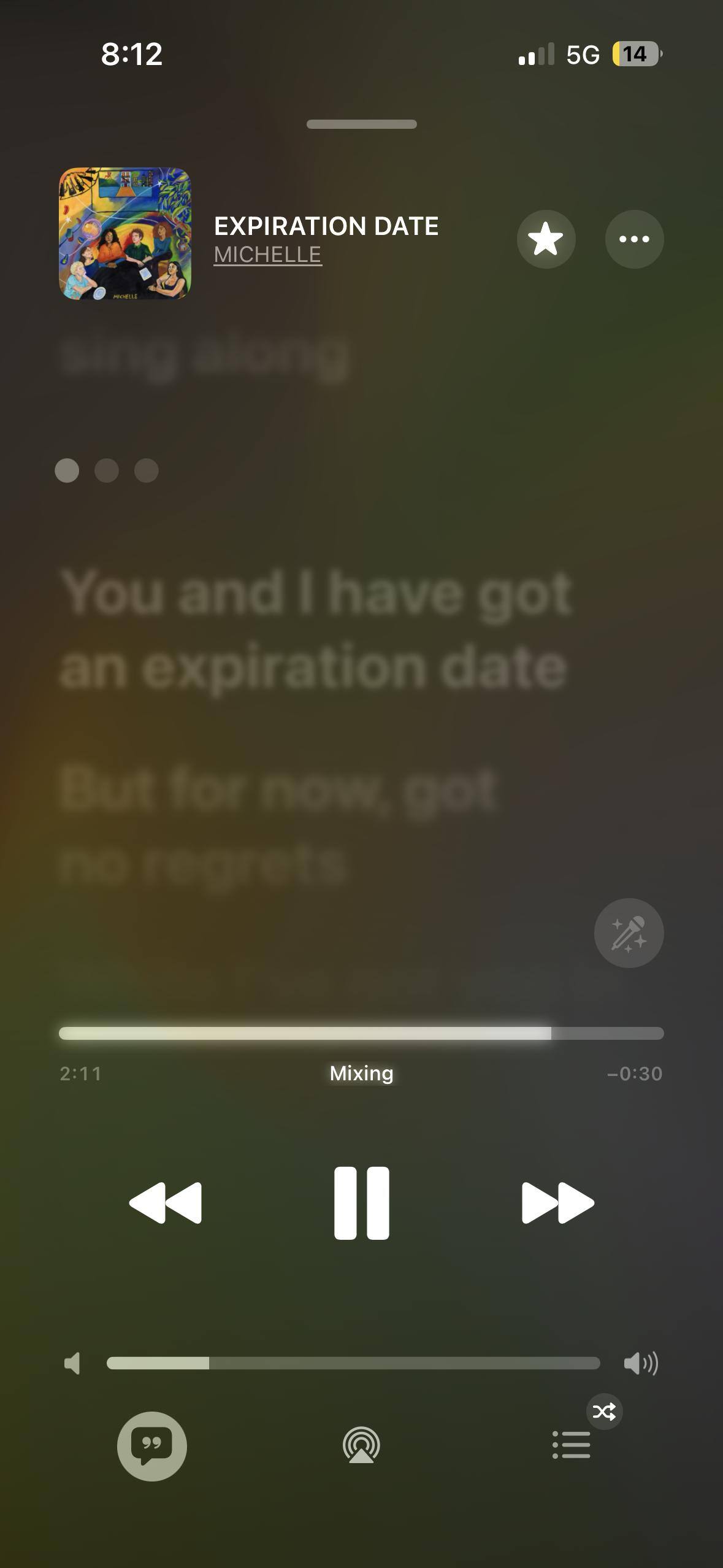Screen dimensions: 723x1568
Task: Open the artist page for MICHELLE
Action: (x=267, y=255)
